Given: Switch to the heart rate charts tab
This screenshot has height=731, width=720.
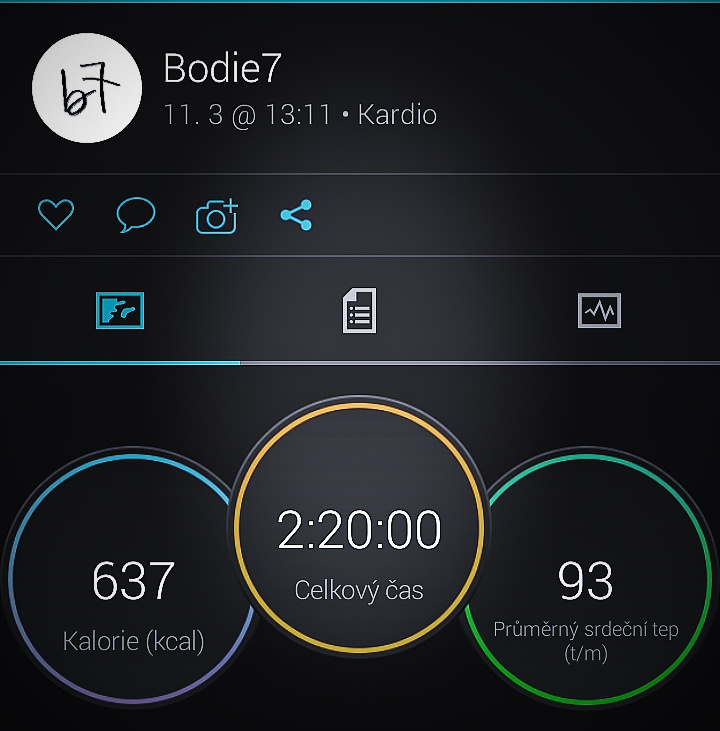Looking at the screenshot, I should click(599, 310).
